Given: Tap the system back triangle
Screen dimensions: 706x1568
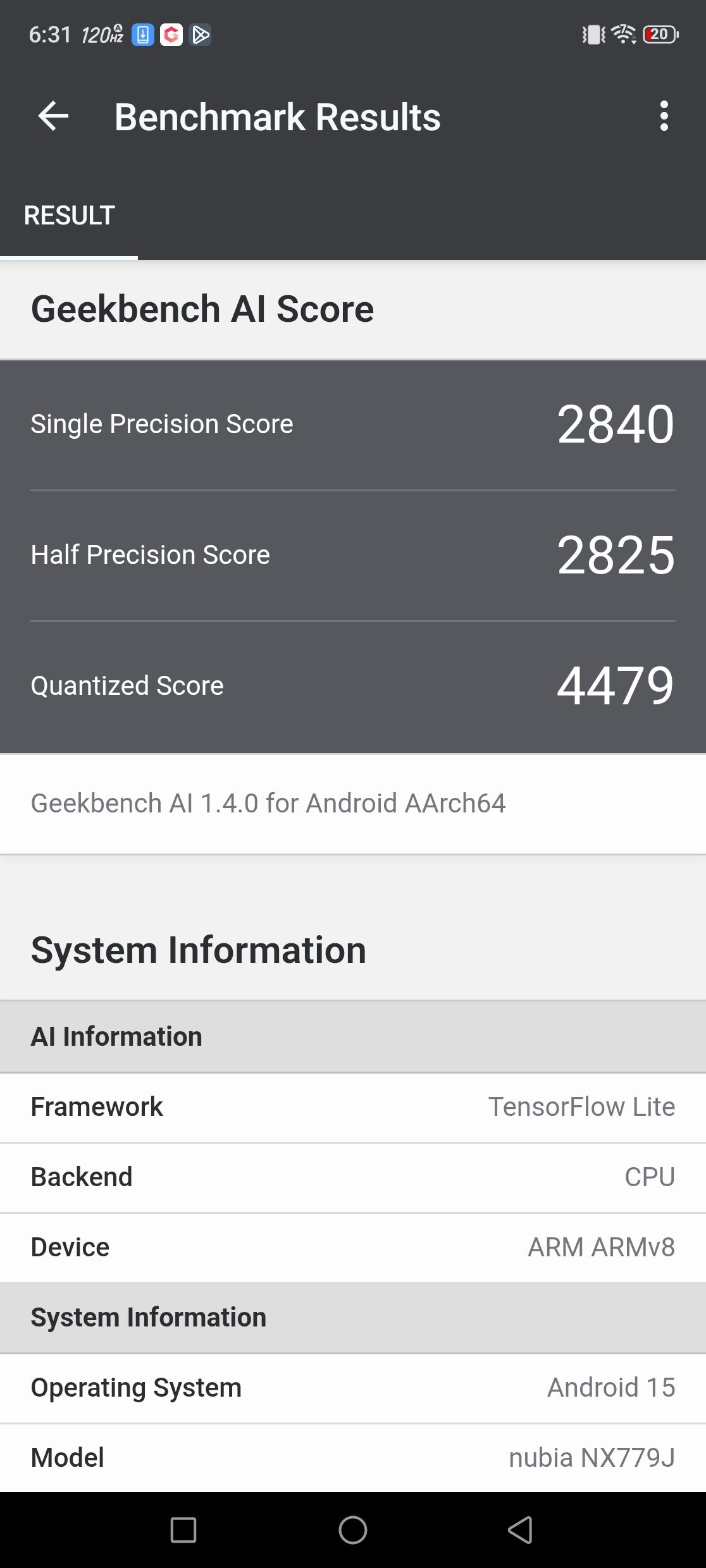Looking at the screenshot, I should point(520,1530).
